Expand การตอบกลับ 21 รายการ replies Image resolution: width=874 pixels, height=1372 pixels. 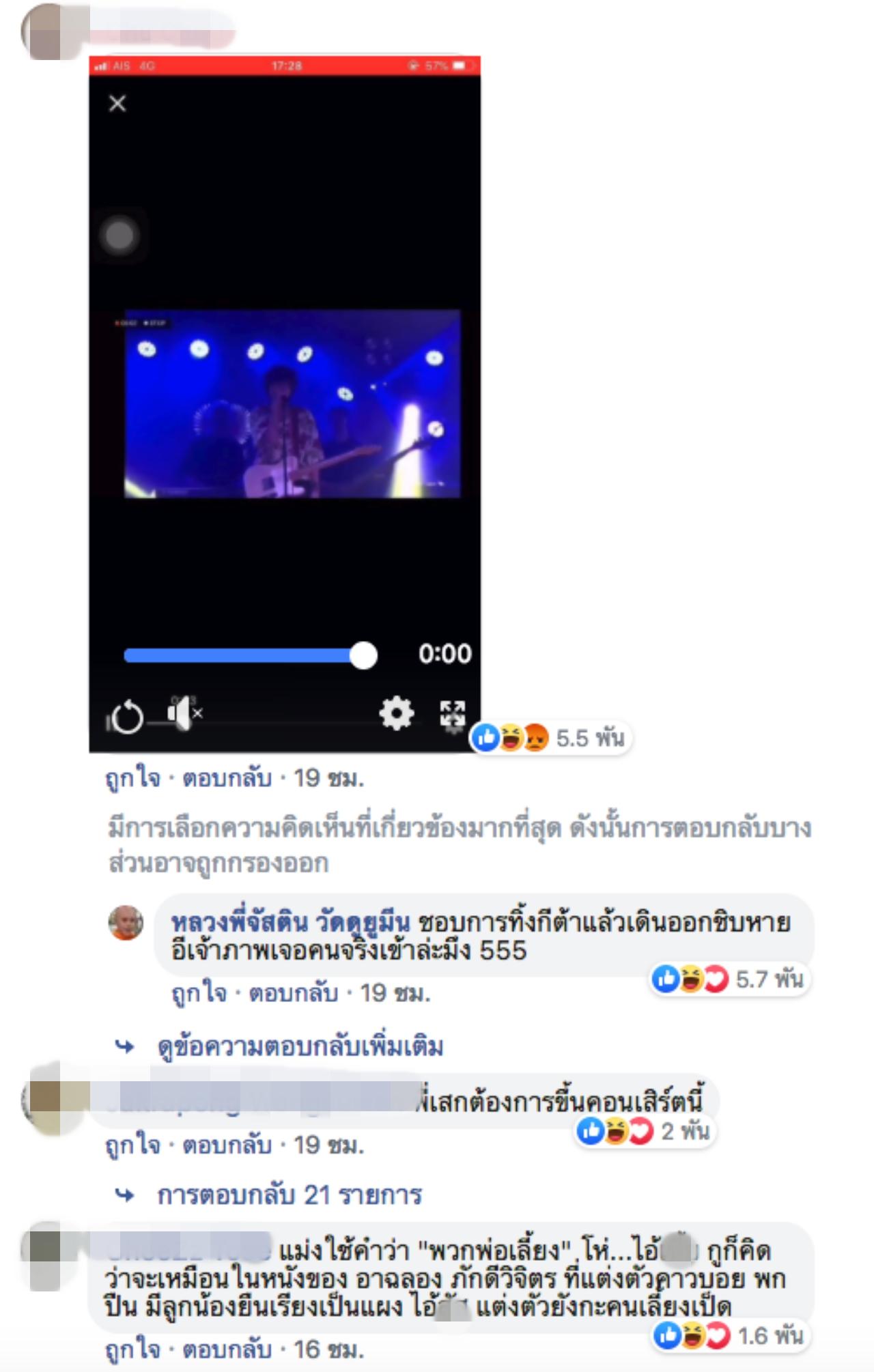290,1195
